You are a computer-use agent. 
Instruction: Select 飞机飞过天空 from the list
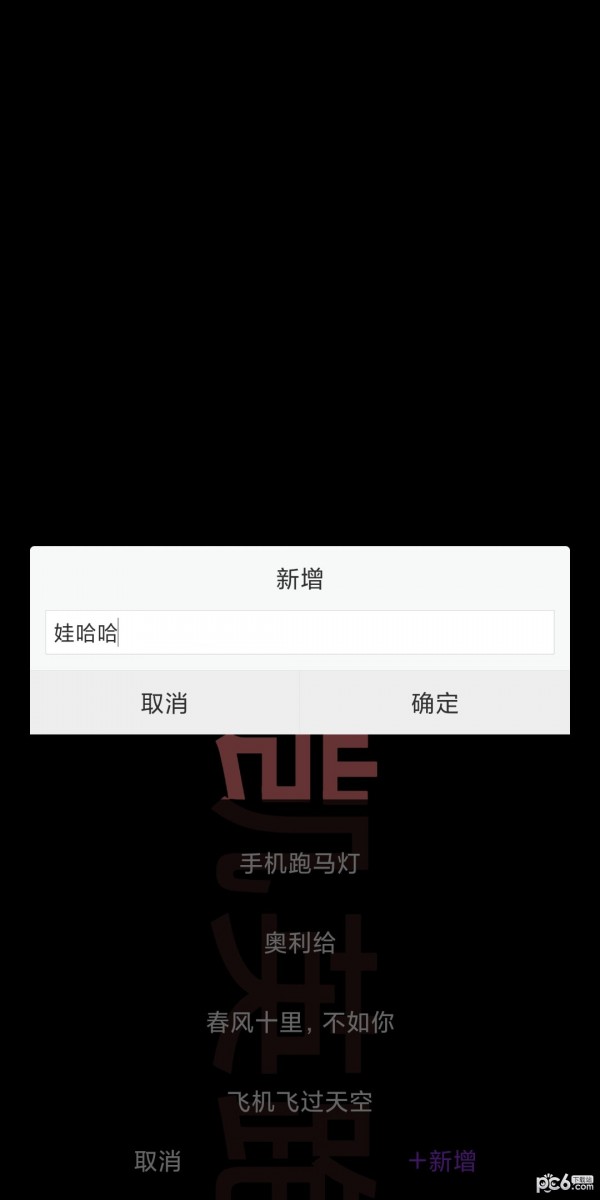(299, 1103)
